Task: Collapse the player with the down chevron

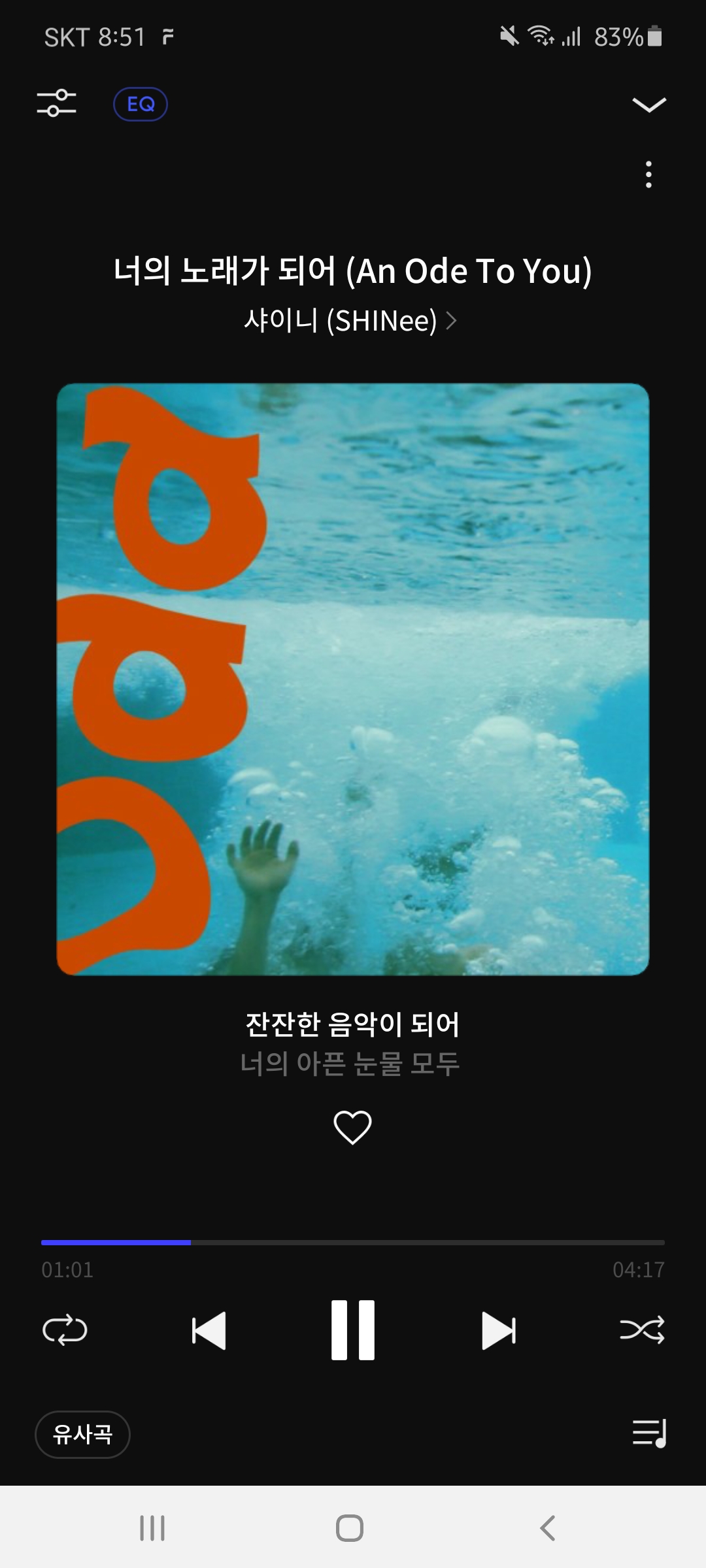Action: (648, 105)
